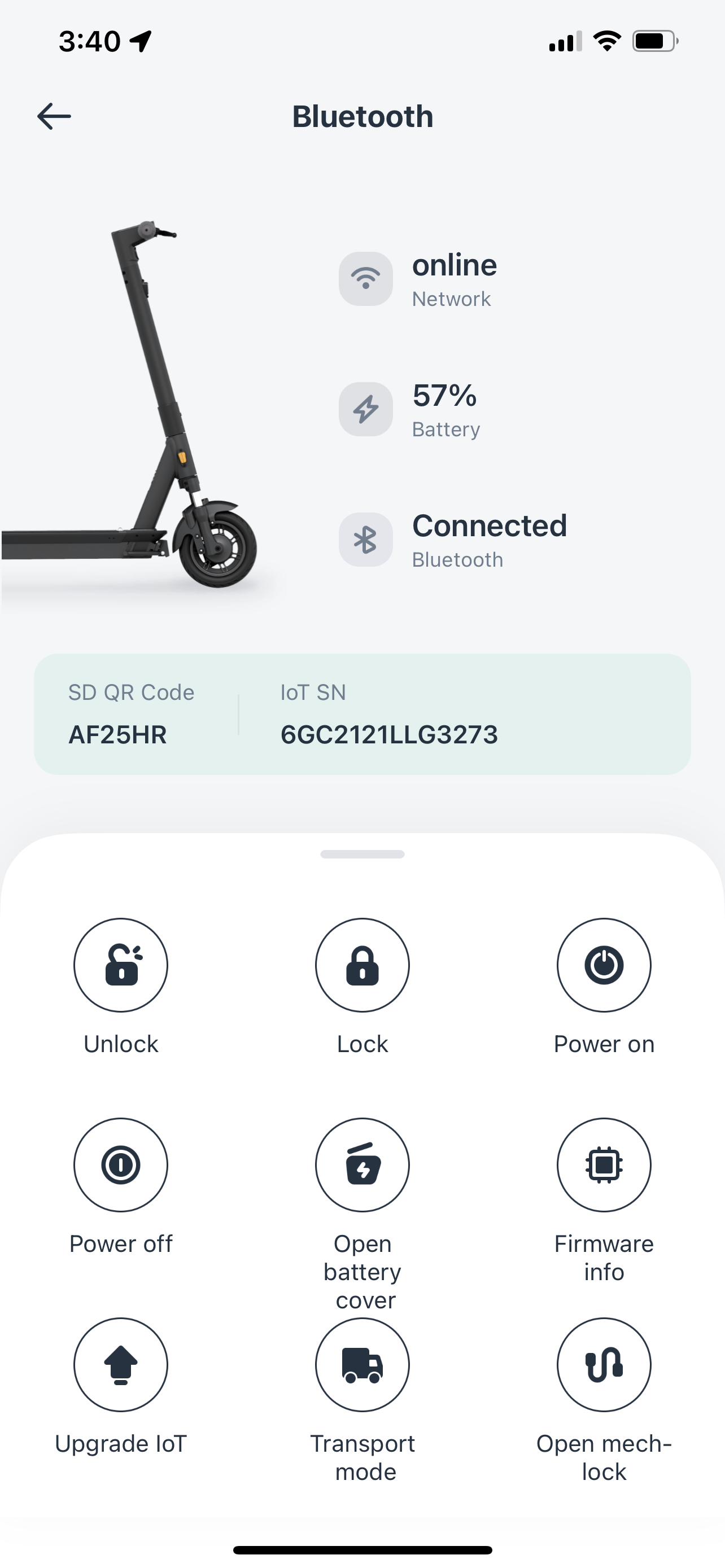Tap Open mech-lock
The height and width of the screenshot is (1568, 725).
coord(603,1365)
